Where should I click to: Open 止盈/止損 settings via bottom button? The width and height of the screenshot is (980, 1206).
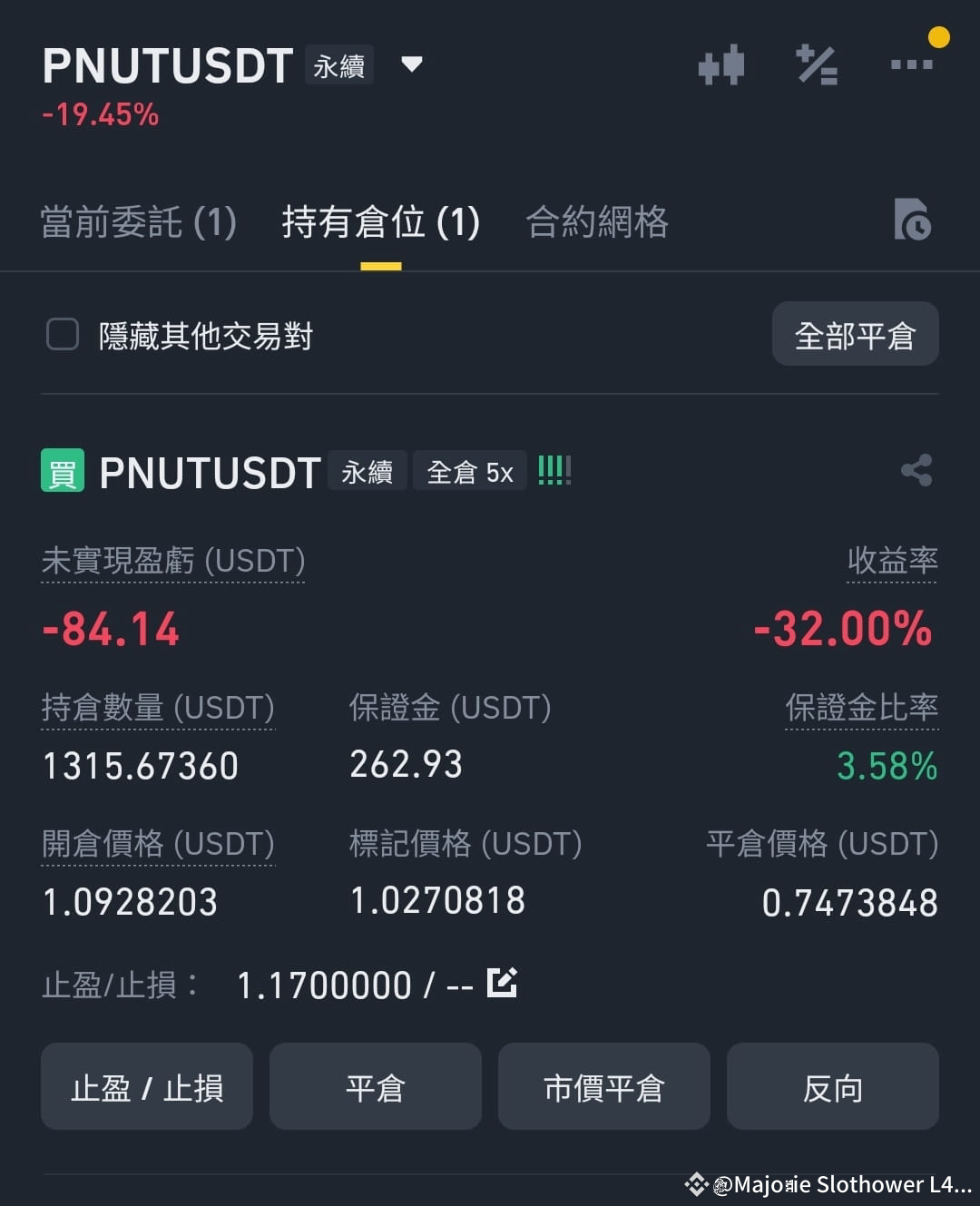coord(146,1086)
